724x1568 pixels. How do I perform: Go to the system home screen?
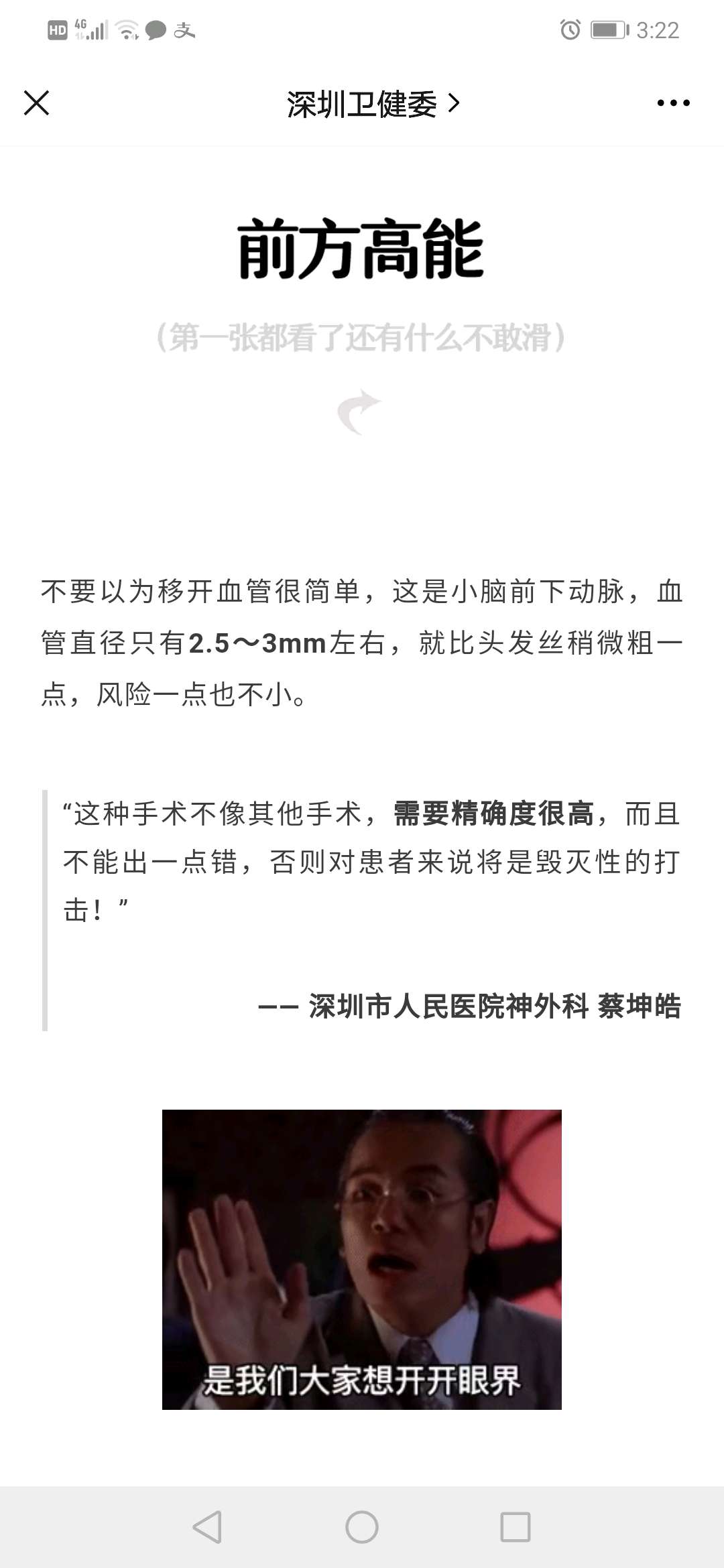click(x=362, y=1527)
